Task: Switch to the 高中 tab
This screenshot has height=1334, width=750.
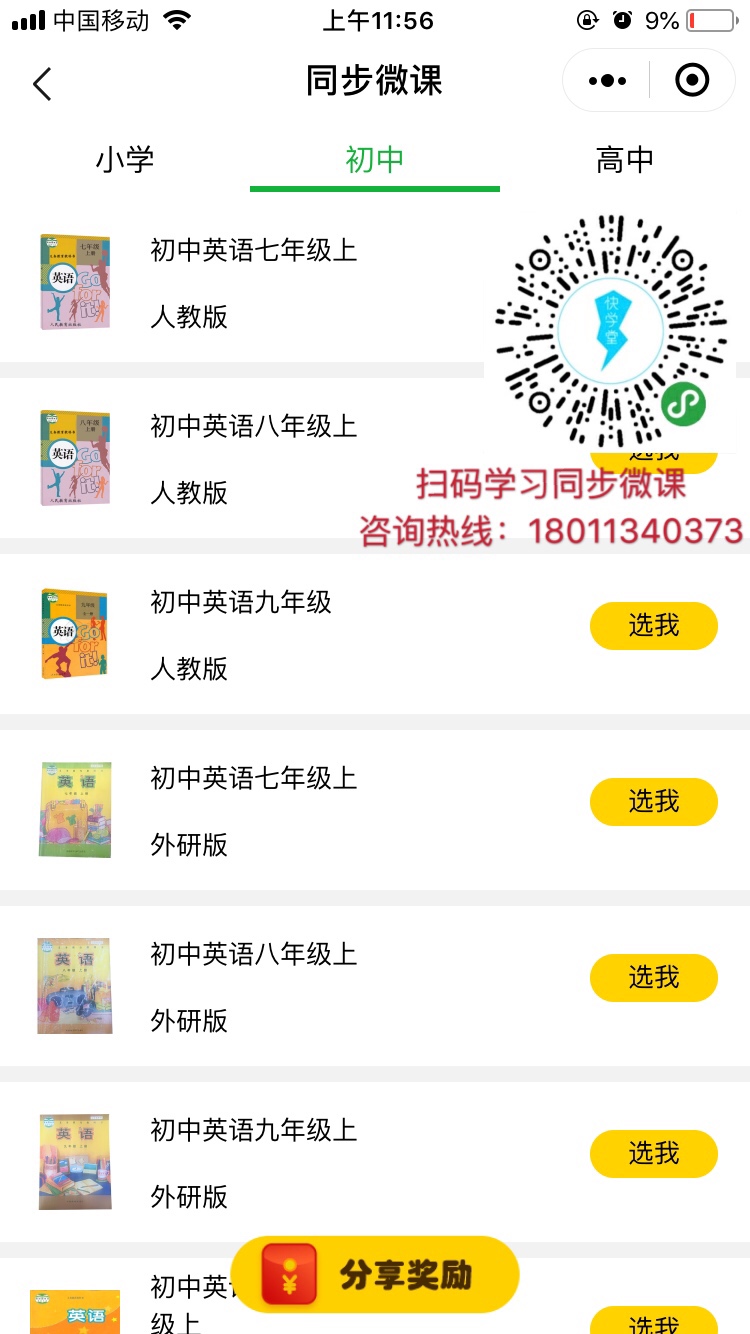Action: [x=624, y=159]
